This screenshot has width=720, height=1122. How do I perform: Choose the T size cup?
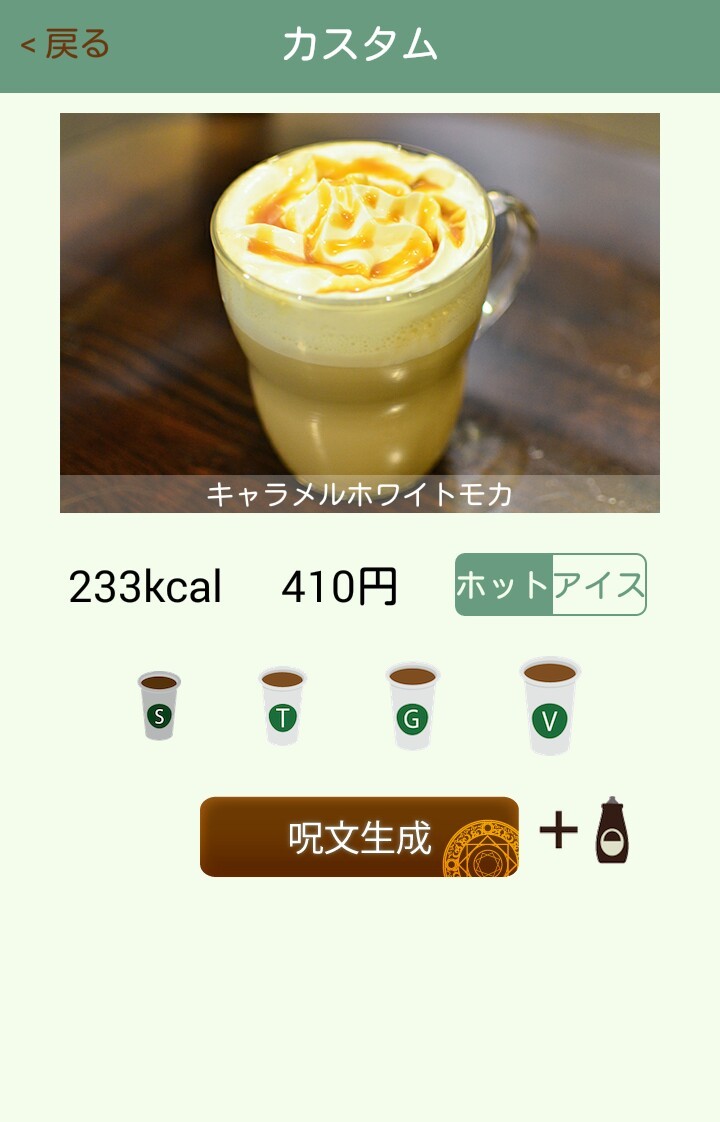pos(283,707)
